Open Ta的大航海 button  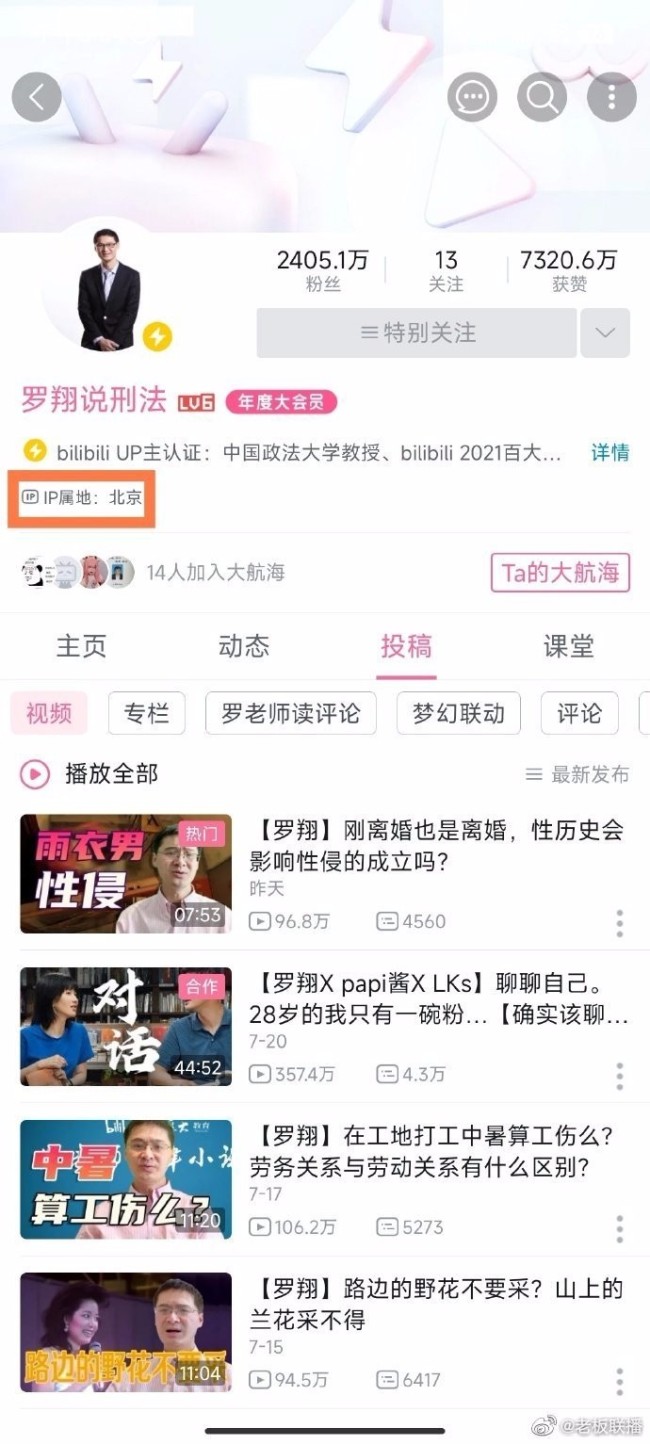pyautogui.click(x=560, y=573)
